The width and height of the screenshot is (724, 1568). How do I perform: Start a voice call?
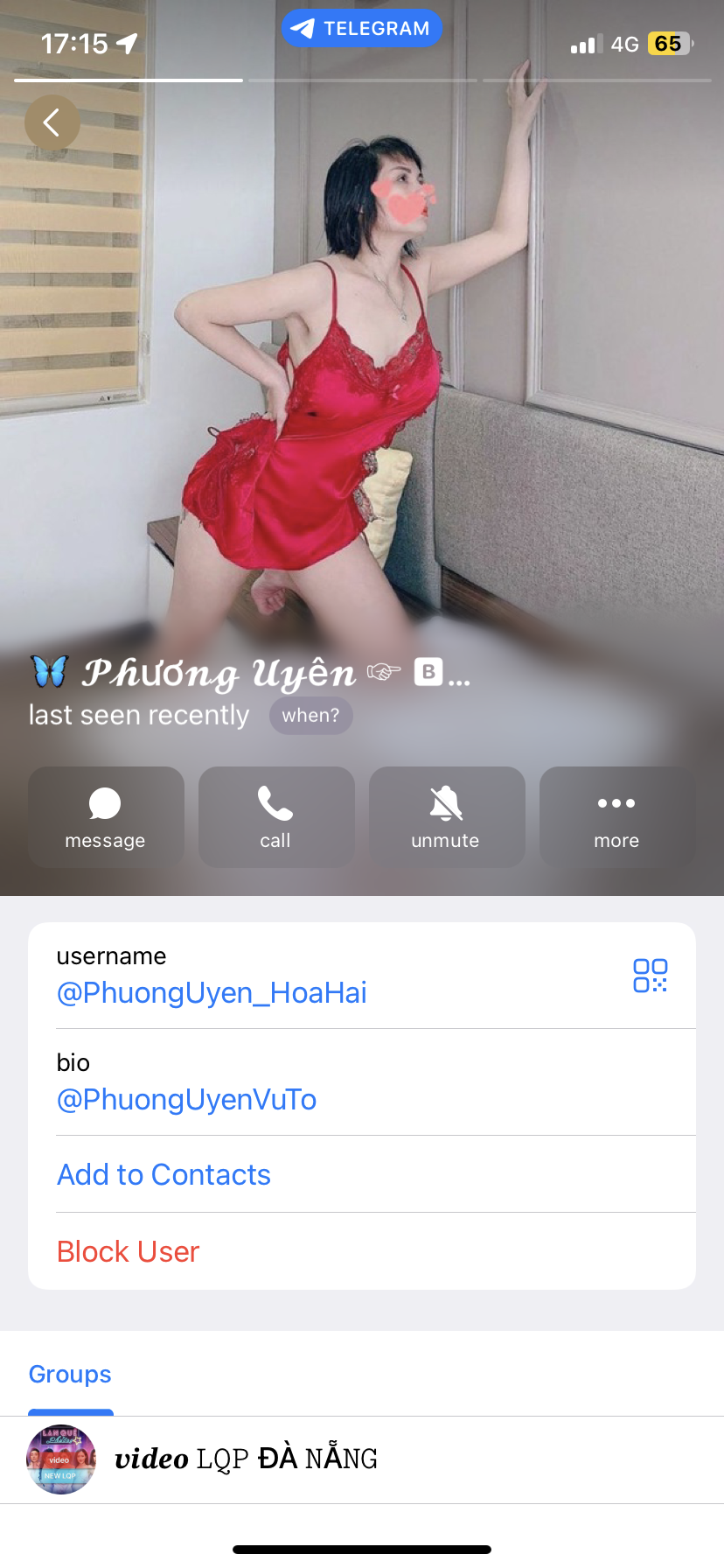coord(275,817)
